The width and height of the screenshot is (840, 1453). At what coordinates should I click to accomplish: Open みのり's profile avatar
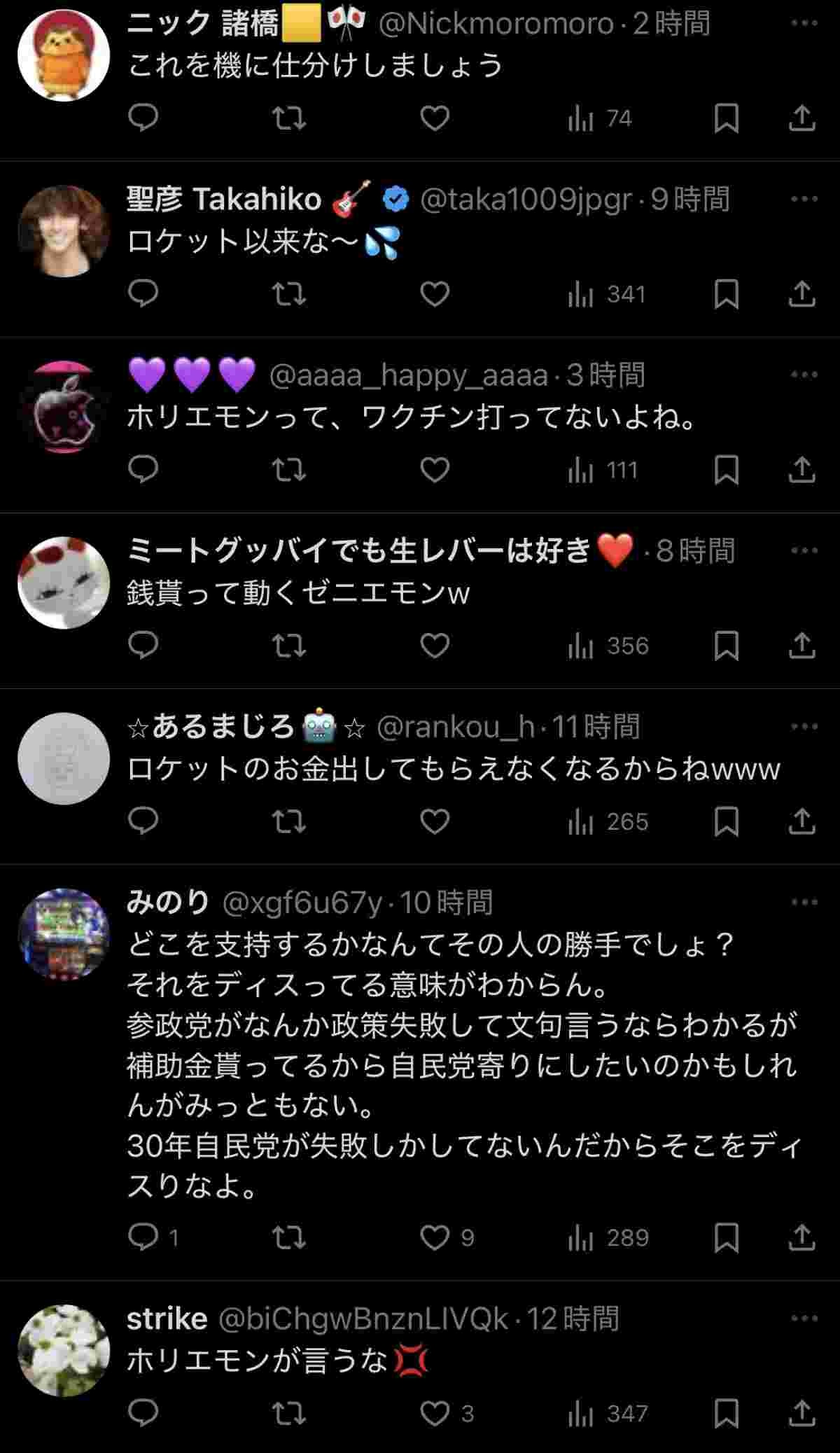pyautogui.click(x=64, y=934)
